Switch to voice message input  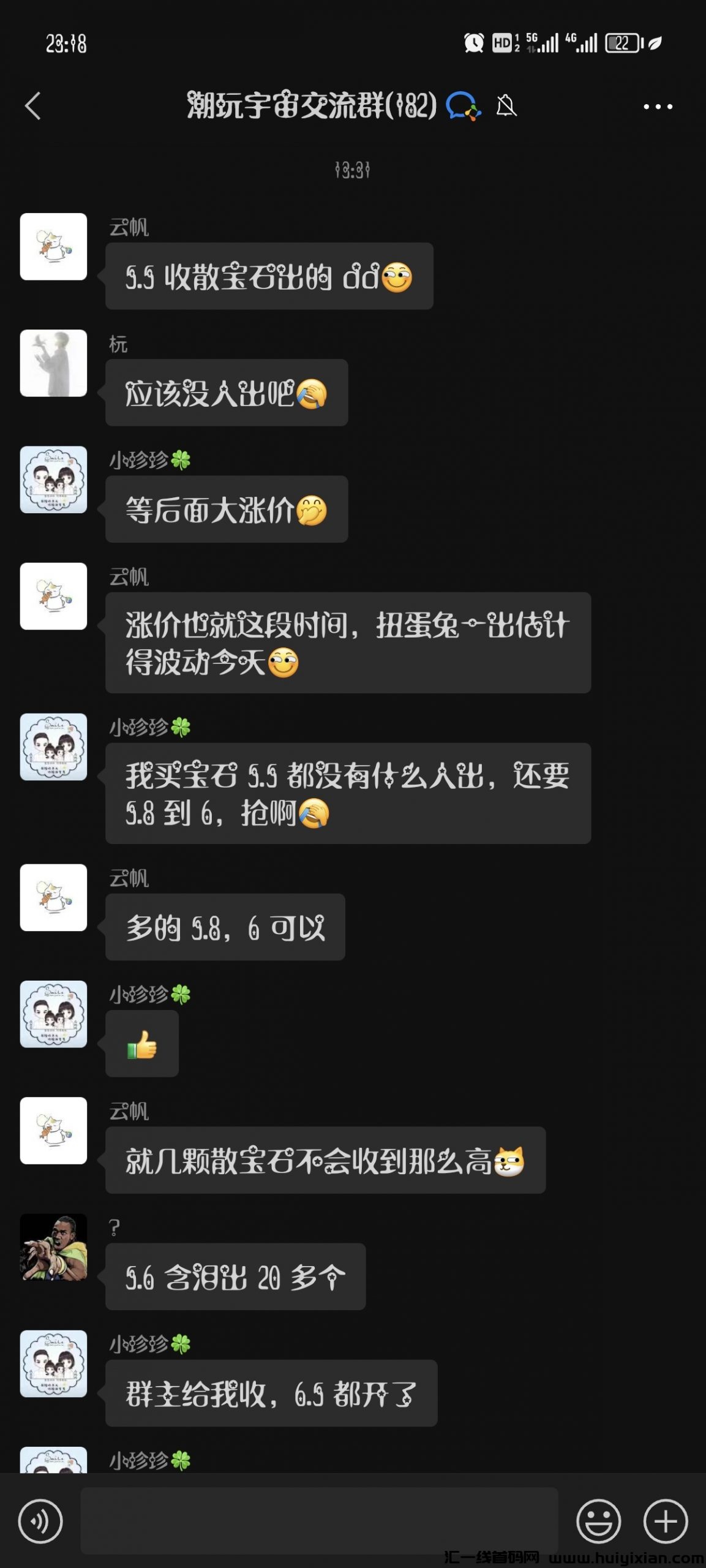click(x=40, y=1521)
